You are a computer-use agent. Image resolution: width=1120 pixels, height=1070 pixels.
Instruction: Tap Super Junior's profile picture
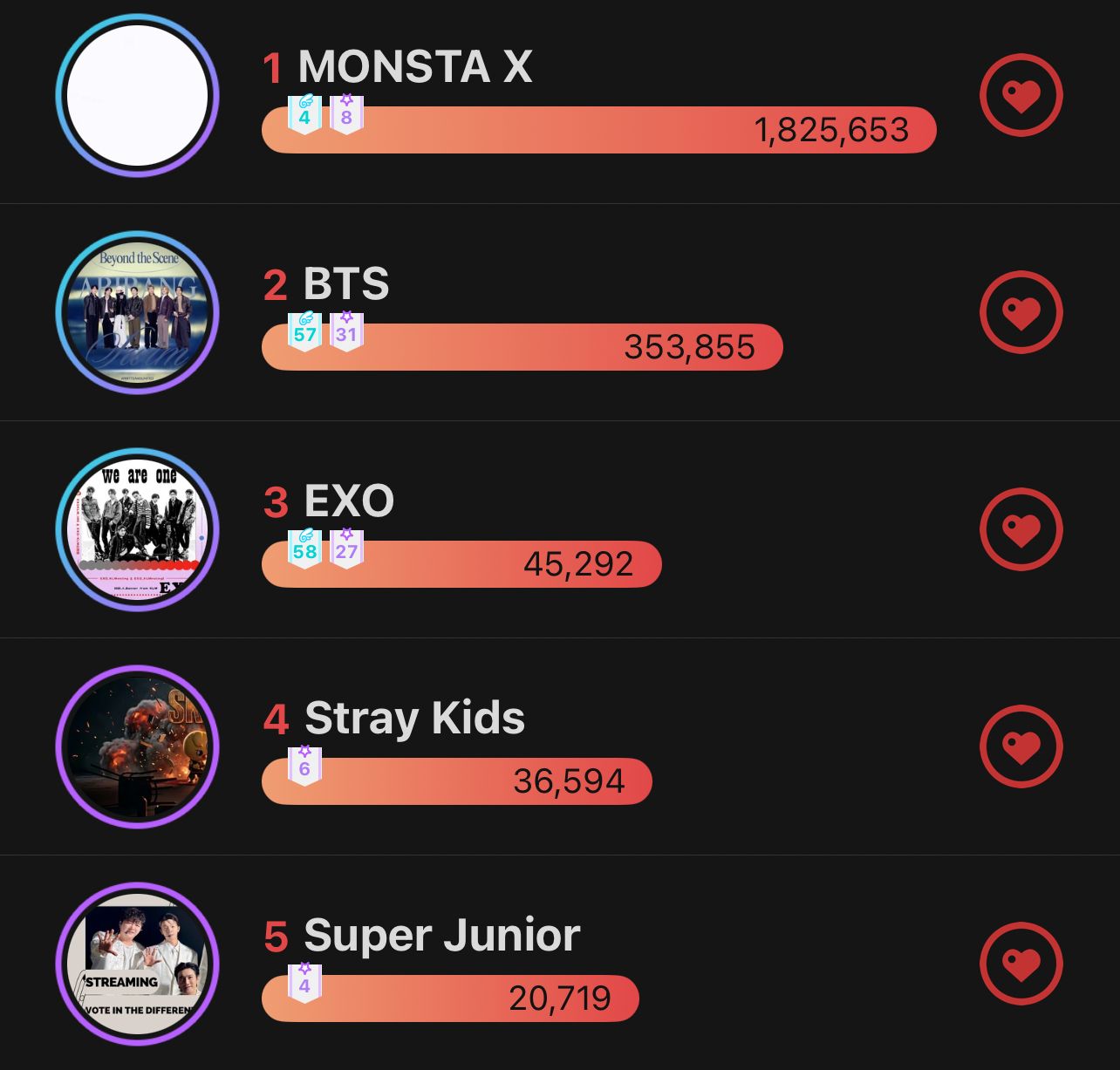tap(138, 964)
